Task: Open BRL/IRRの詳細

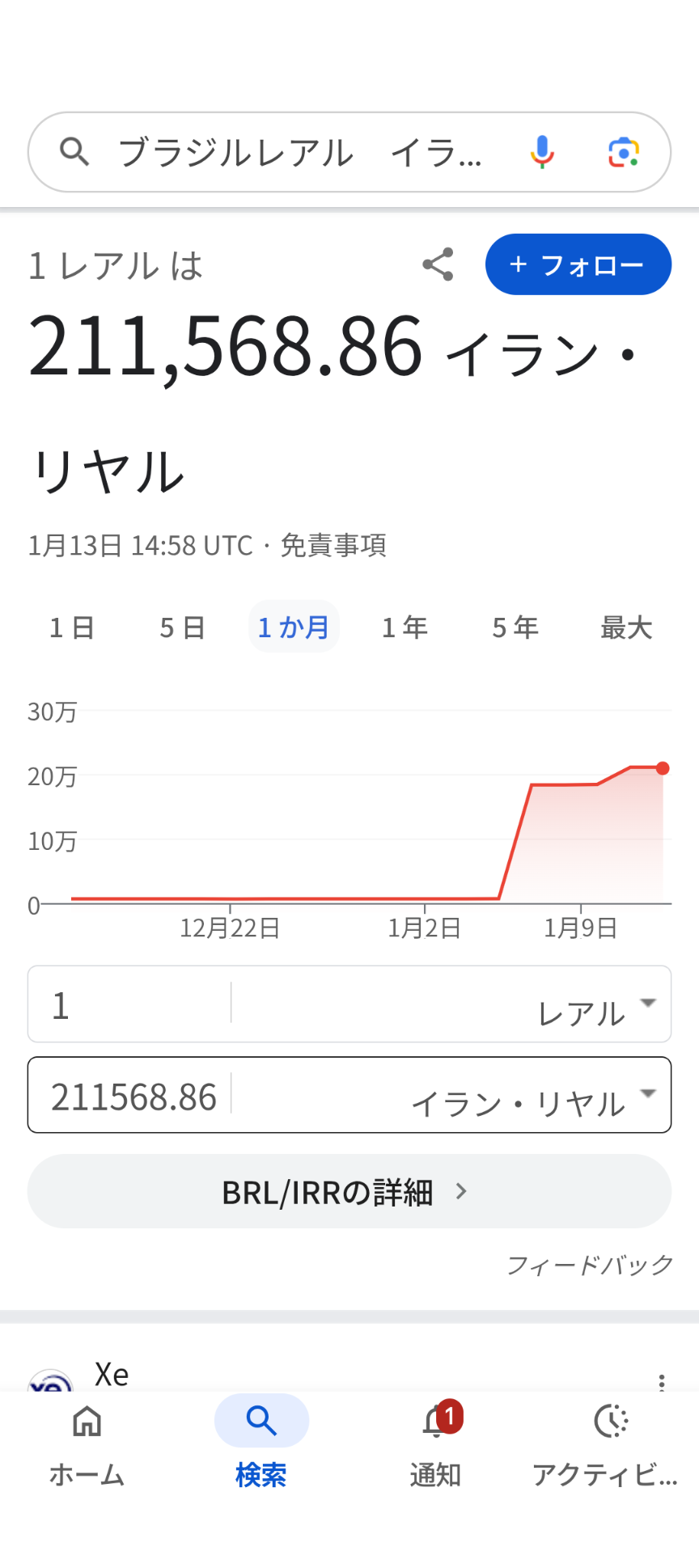Action: 349,1192
